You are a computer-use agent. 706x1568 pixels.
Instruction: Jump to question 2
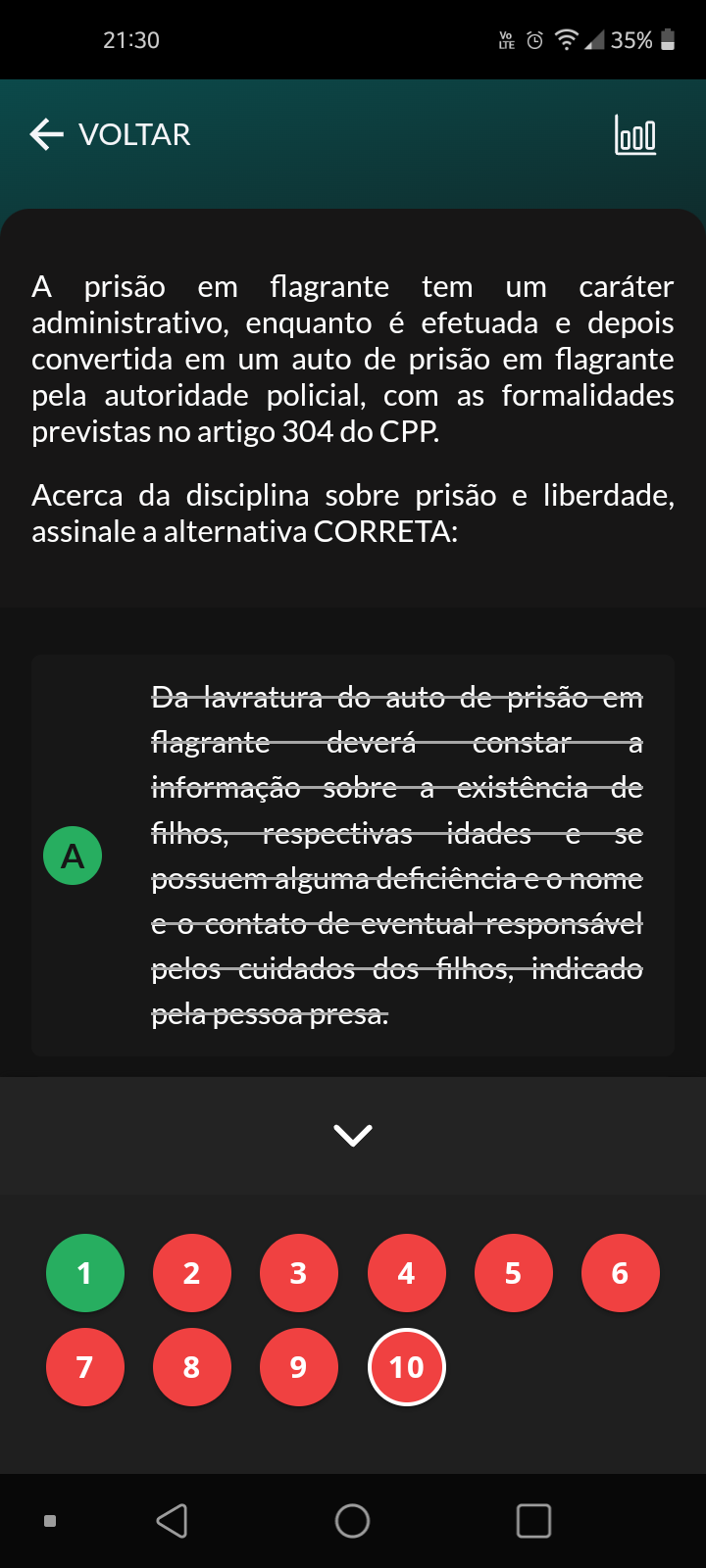click(192, 1273)
